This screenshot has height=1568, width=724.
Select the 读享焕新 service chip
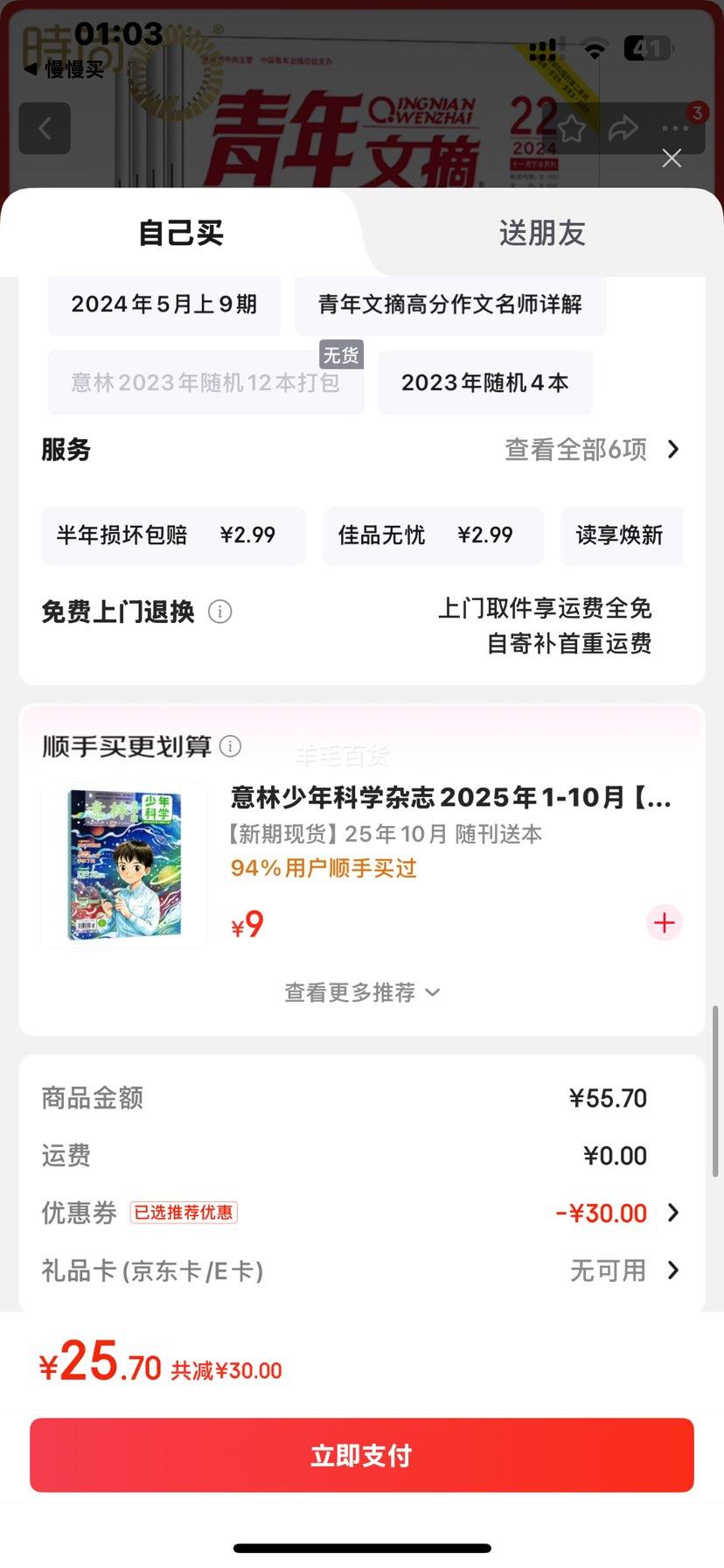620,535
